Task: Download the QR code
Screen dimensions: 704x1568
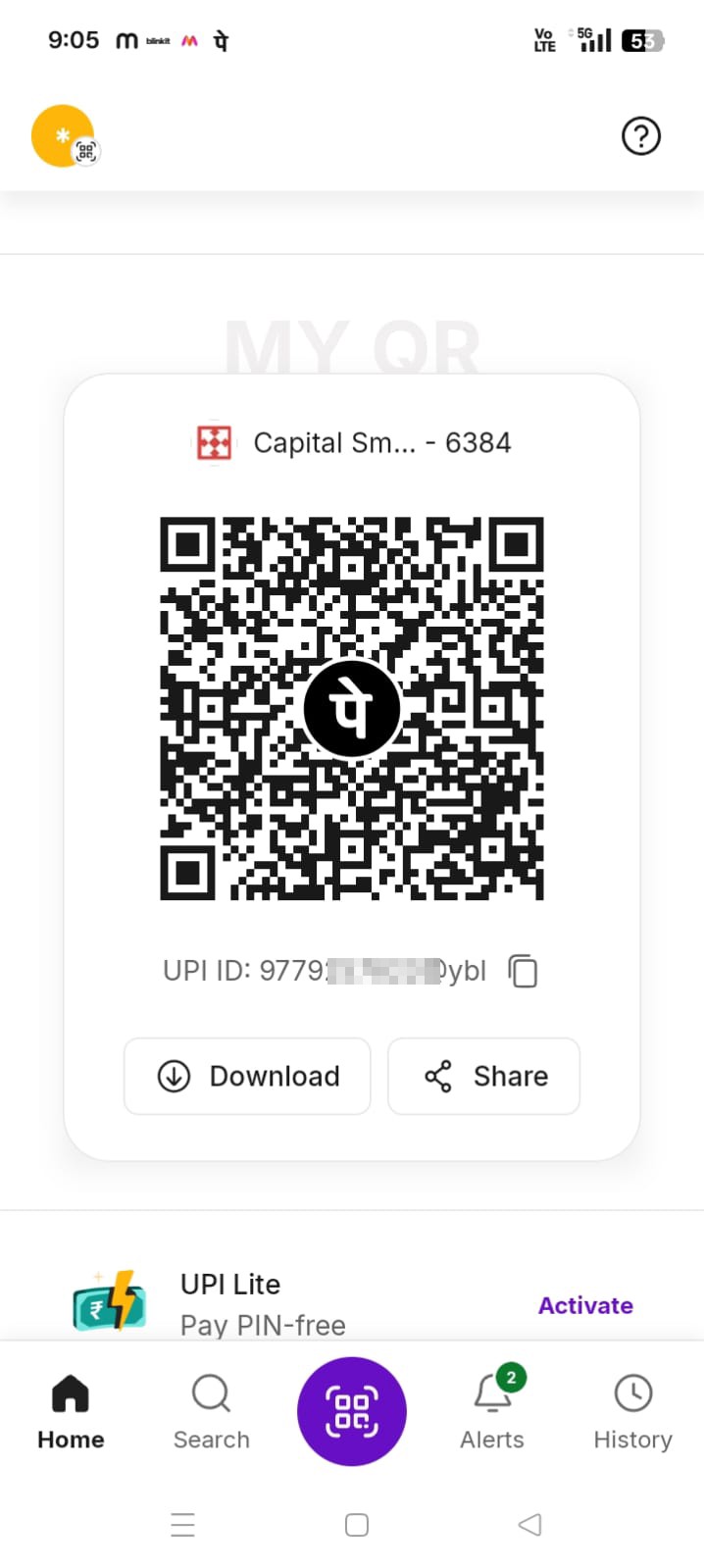Action: pyautogui.click(x=247, y=1076)
